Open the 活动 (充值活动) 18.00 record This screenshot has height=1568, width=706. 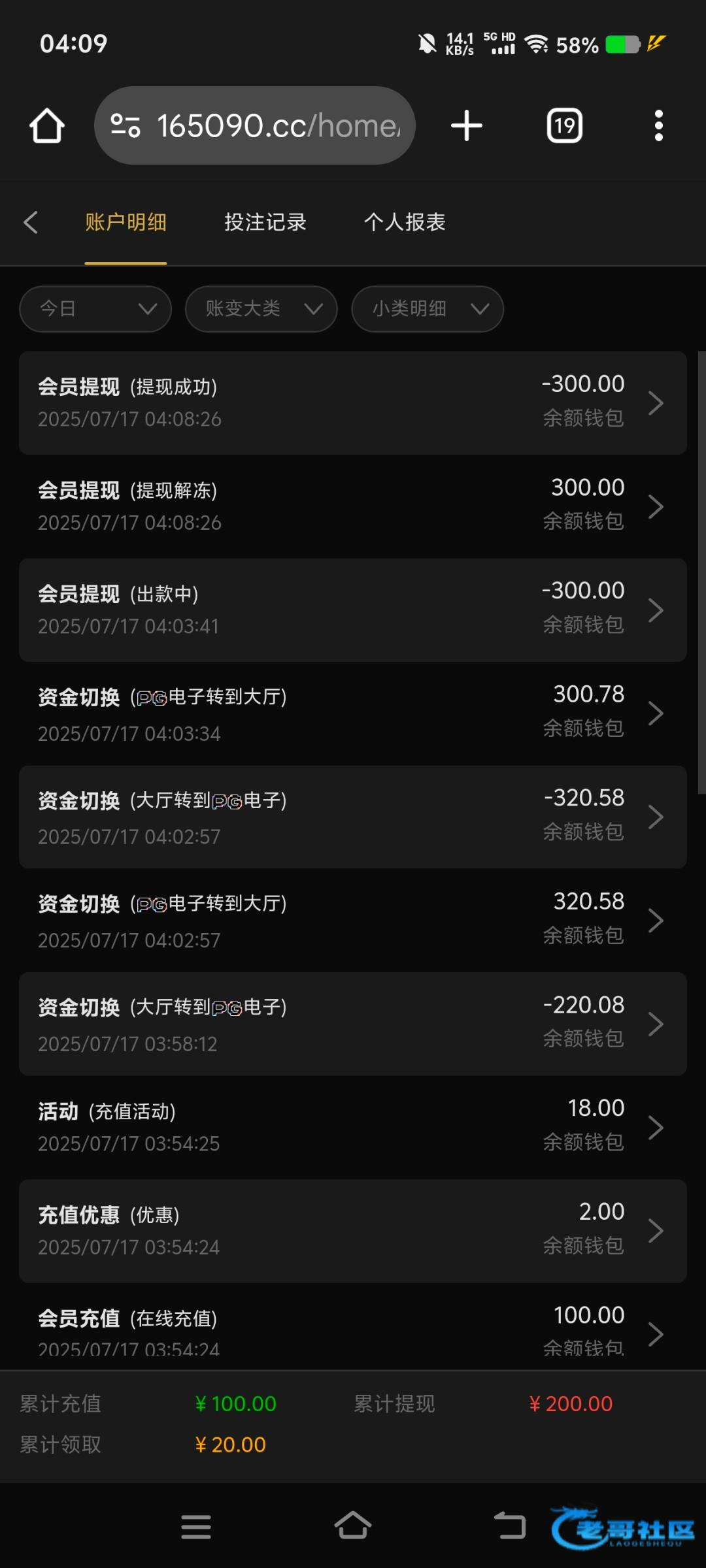(x=353, y=1127)
